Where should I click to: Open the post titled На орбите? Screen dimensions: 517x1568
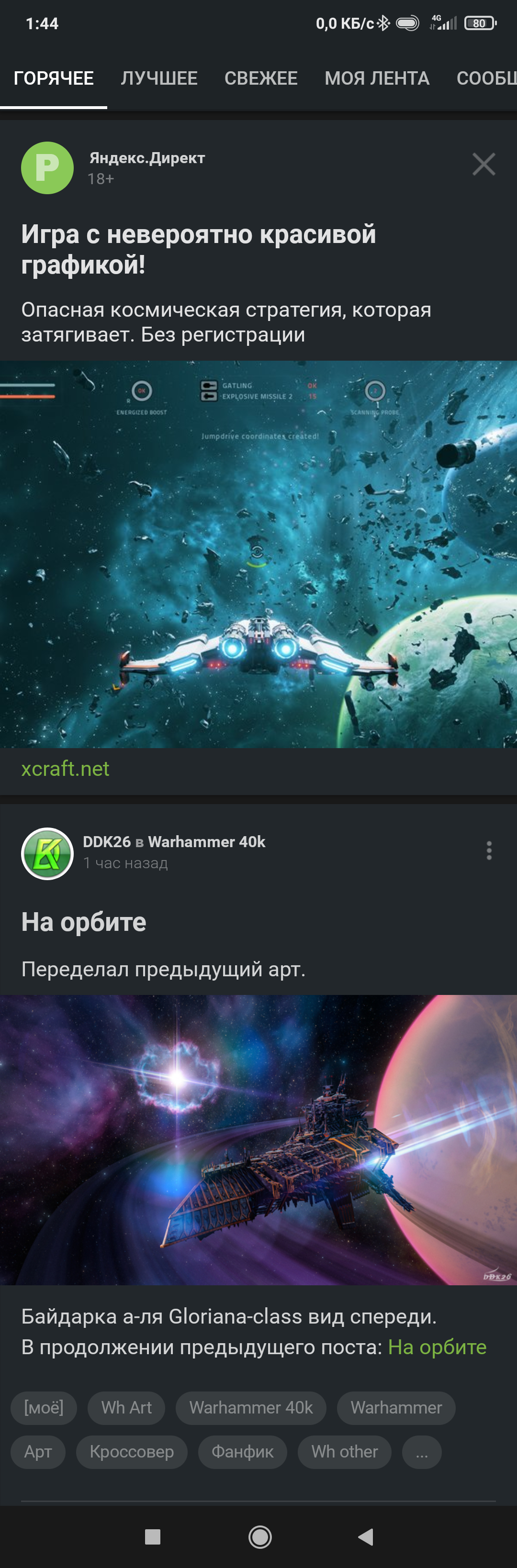[x=83, y=922]
